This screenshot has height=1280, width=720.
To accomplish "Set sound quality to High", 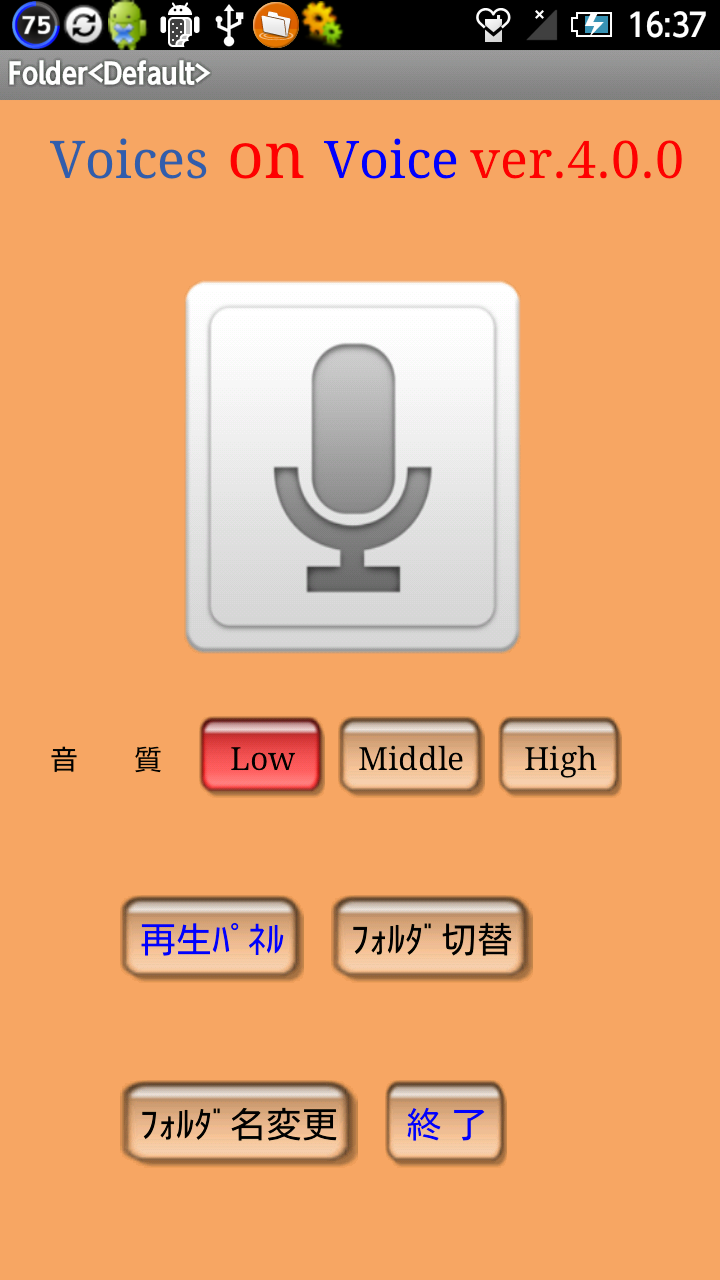I will pyautogui.click(x=559, y=757).
